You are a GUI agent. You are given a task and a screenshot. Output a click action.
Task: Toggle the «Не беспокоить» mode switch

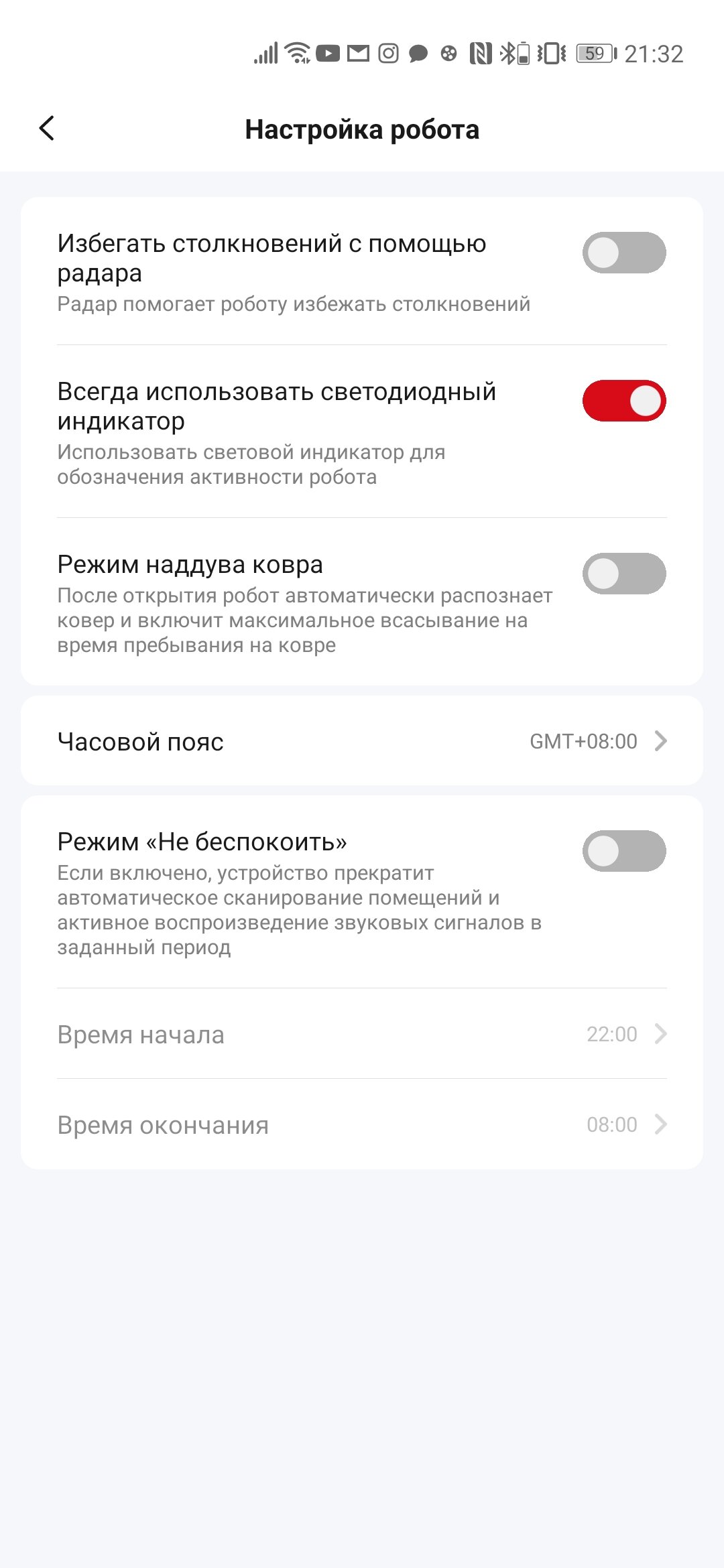click(x=624, y=851)
